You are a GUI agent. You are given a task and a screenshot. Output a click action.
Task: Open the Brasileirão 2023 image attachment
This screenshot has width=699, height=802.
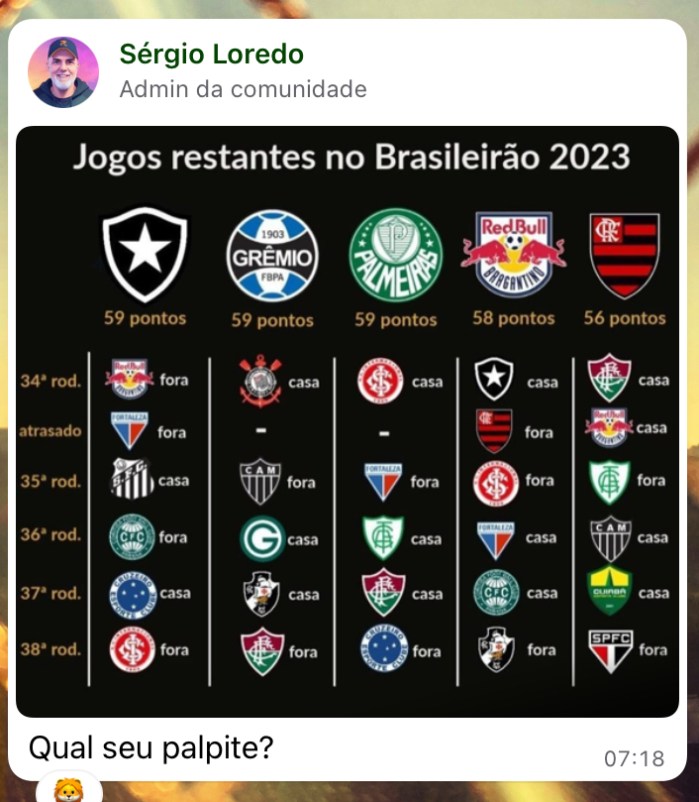(x=347, y=420)
